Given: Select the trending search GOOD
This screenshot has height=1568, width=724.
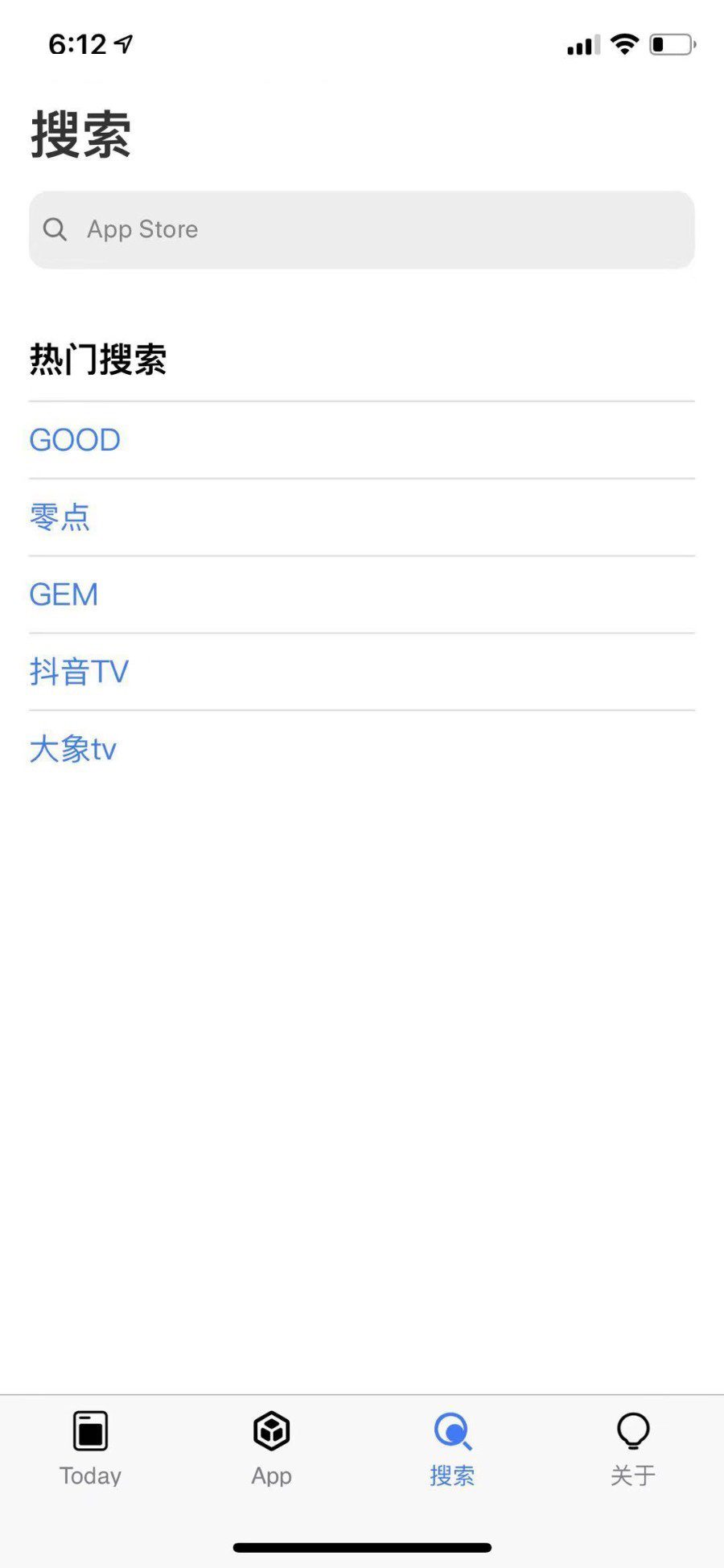Looking at the screenshot, I should (75, 440).
